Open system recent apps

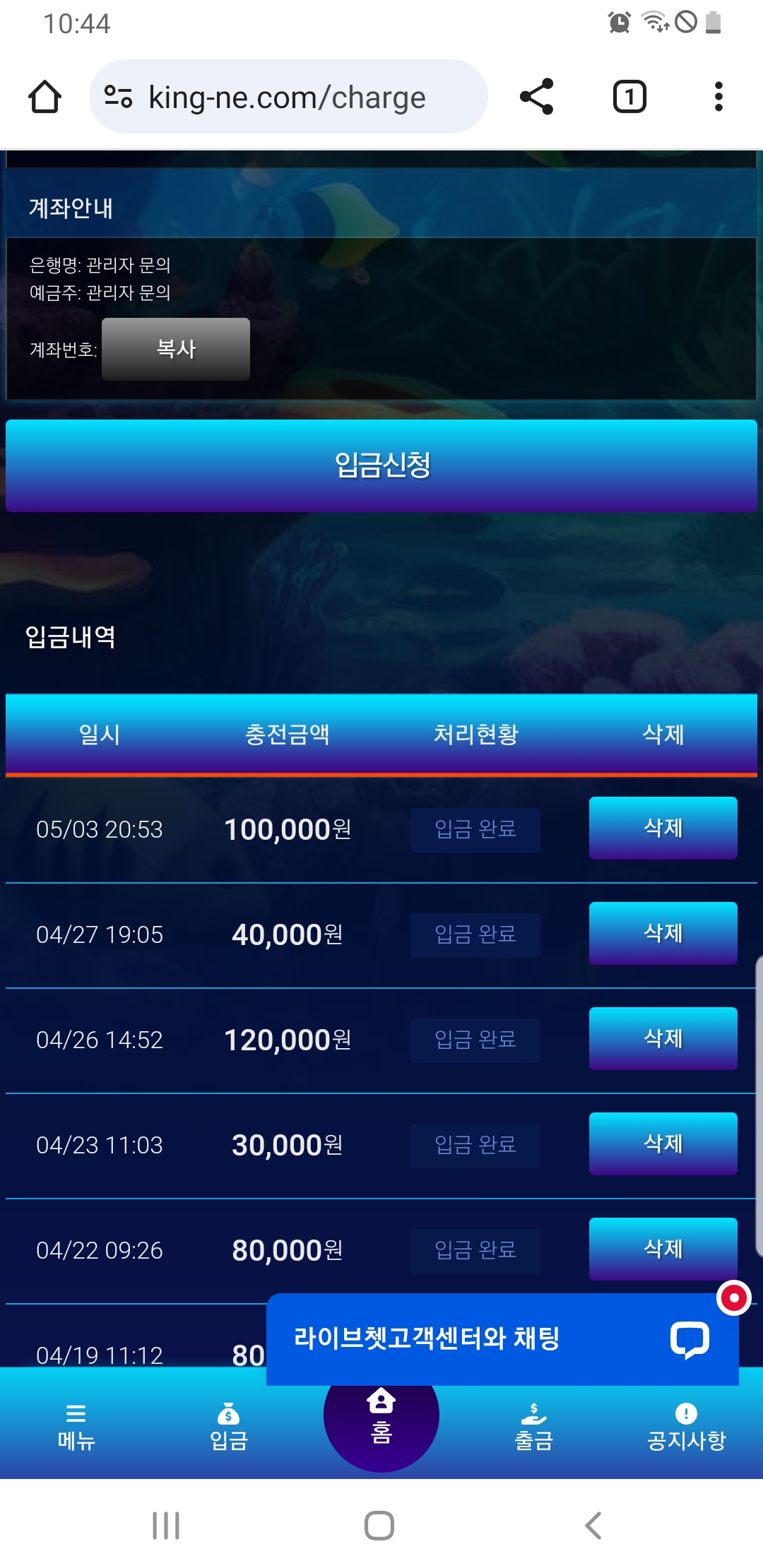point(167,1526)
